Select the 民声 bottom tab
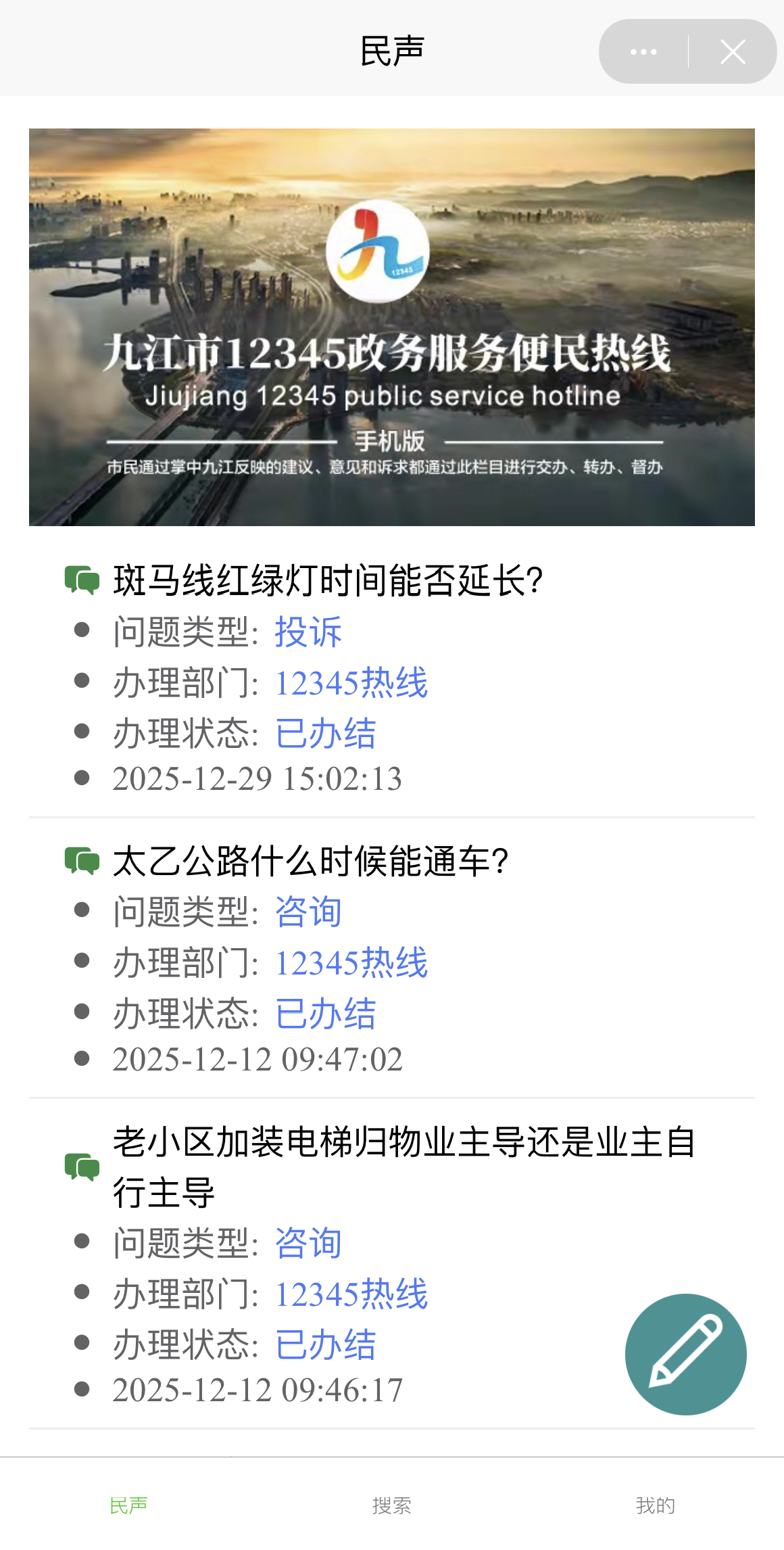The image size is (784, 1550). (x=128, y=1505)
